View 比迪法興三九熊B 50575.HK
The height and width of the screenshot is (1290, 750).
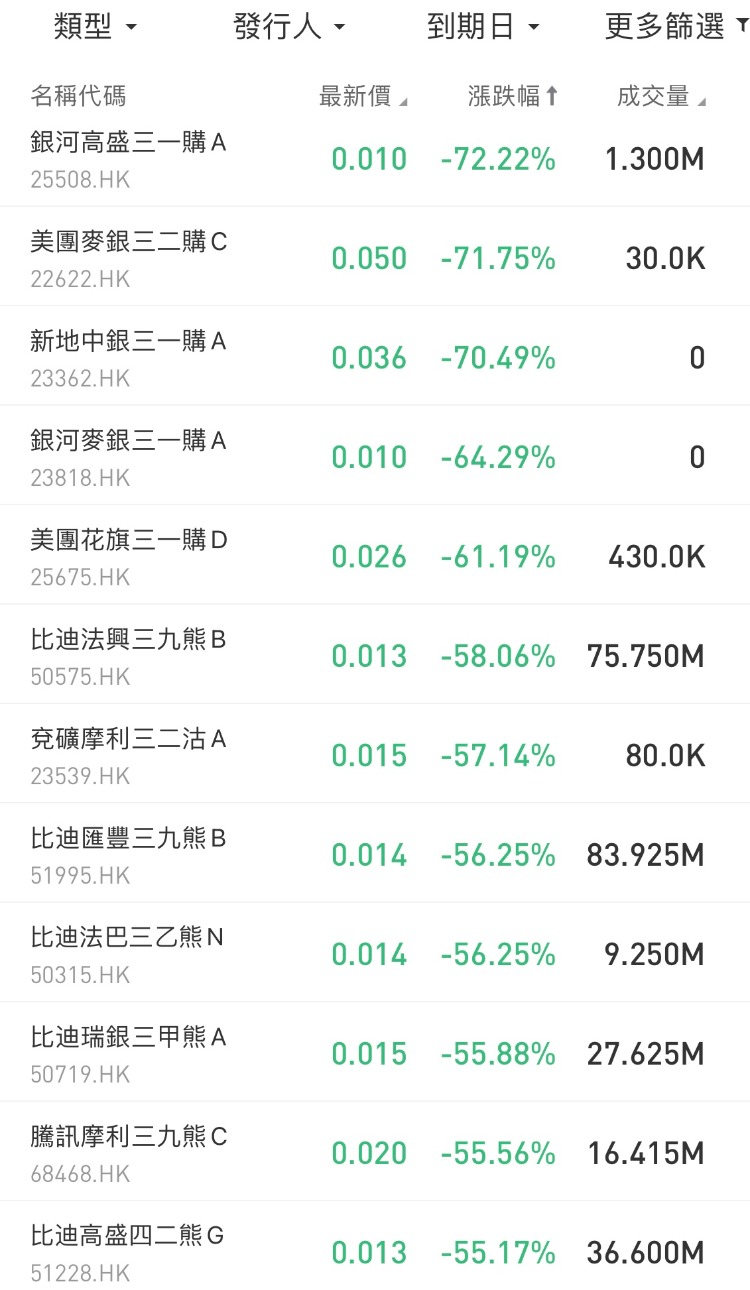375,655
